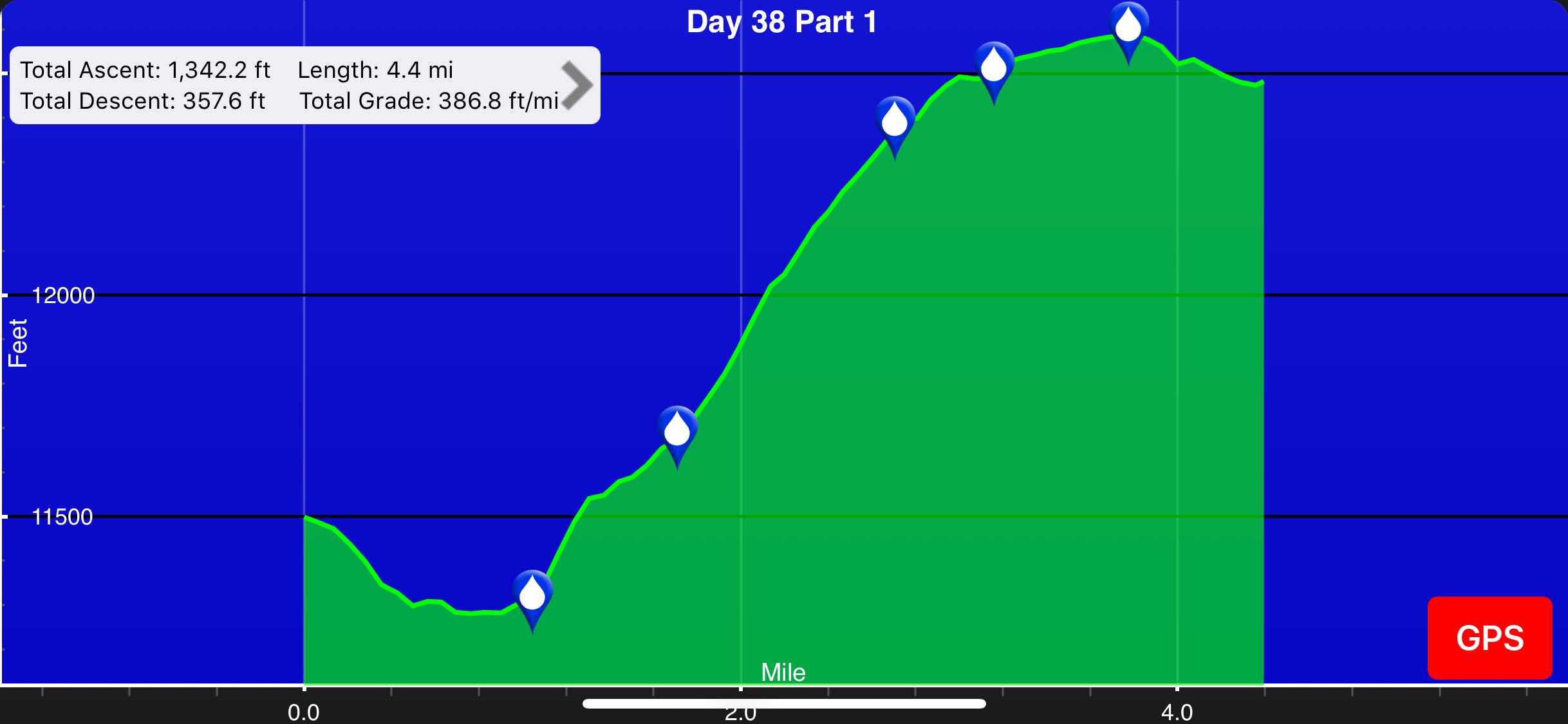Screen dimensions: 1568x724
Task: Open the water marker at the profile's highest point
Action: point(1128,26)
